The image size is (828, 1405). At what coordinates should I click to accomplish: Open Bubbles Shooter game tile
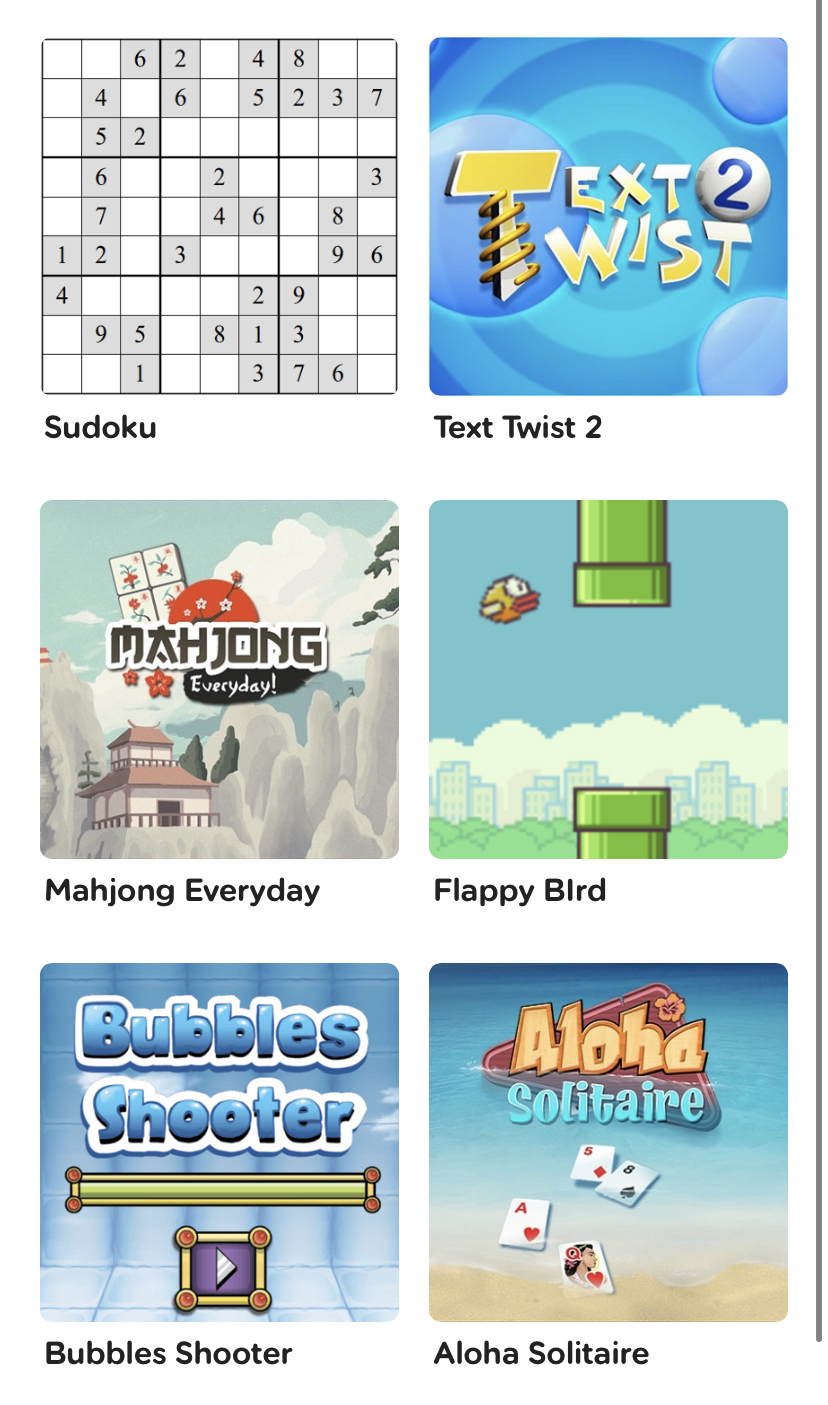point(219,1142)
